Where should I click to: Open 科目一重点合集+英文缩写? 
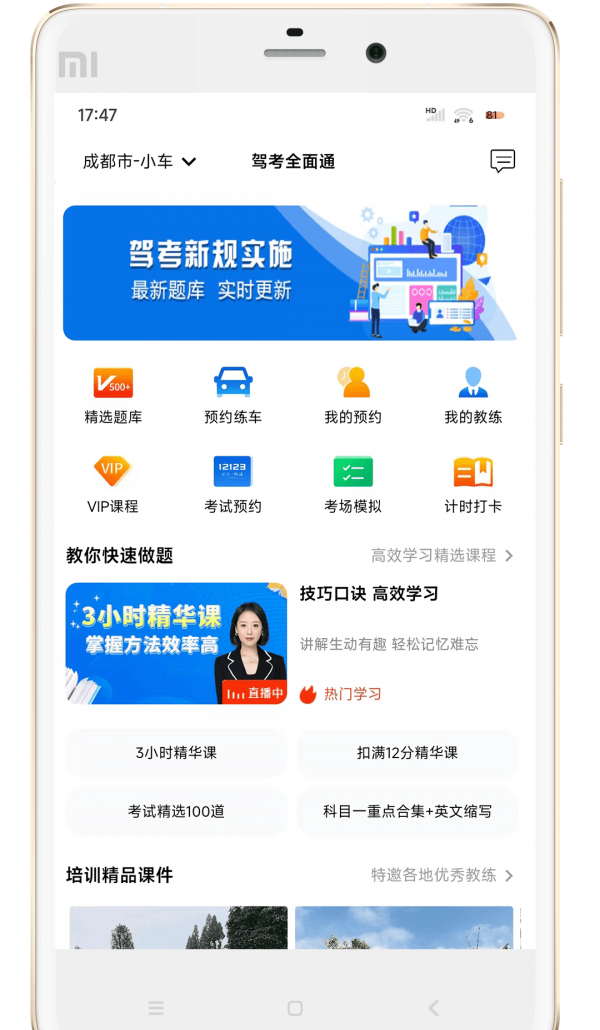407,811
